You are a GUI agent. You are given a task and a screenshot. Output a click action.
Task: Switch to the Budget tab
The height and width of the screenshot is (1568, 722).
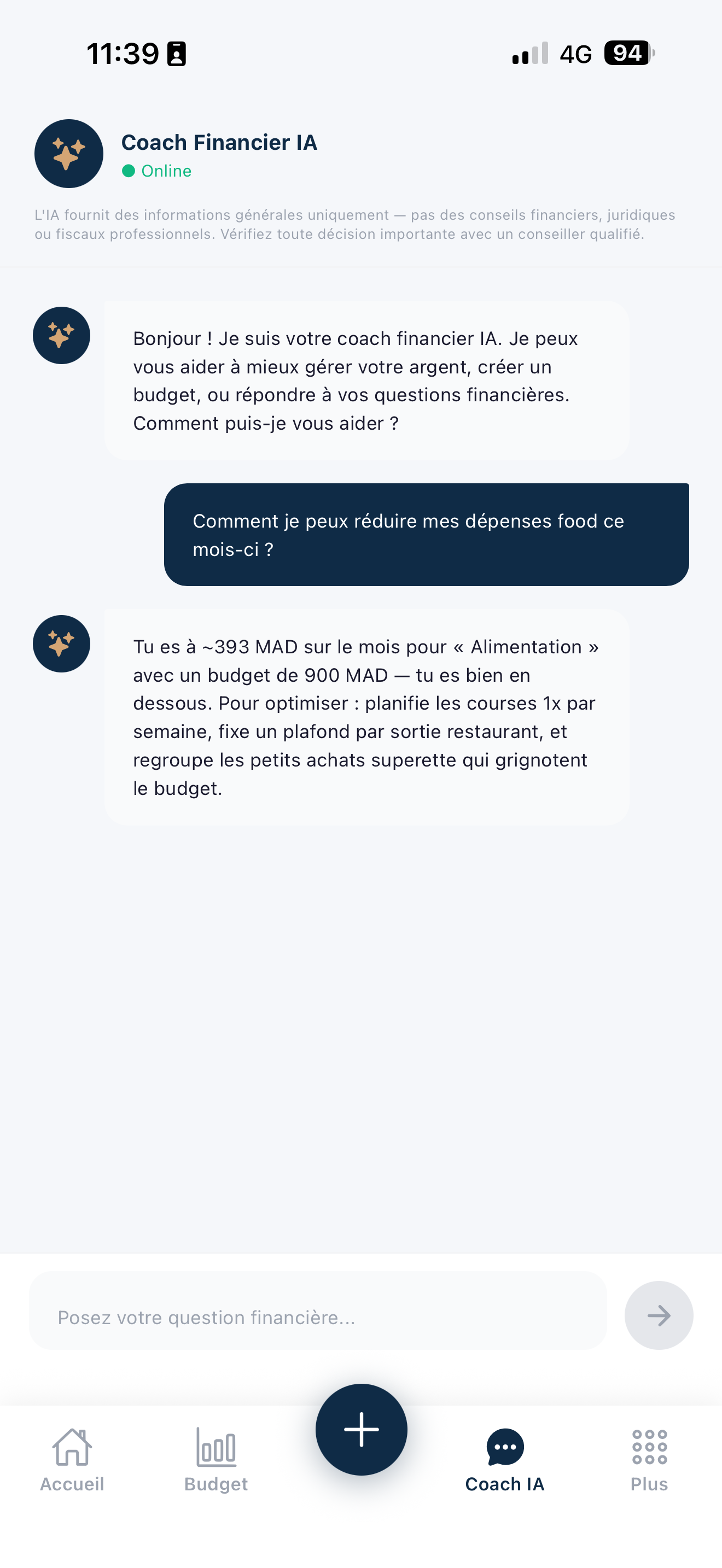tap(216, 1484)
